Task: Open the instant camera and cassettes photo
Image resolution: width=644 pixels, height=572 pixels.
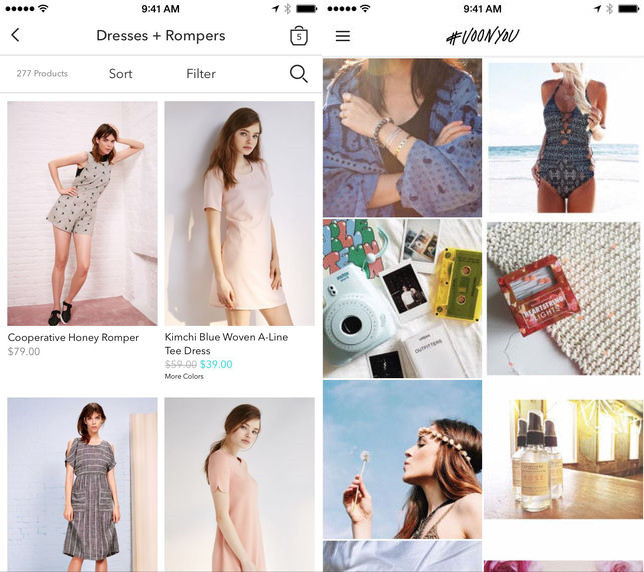Action: tap(402, 297)
